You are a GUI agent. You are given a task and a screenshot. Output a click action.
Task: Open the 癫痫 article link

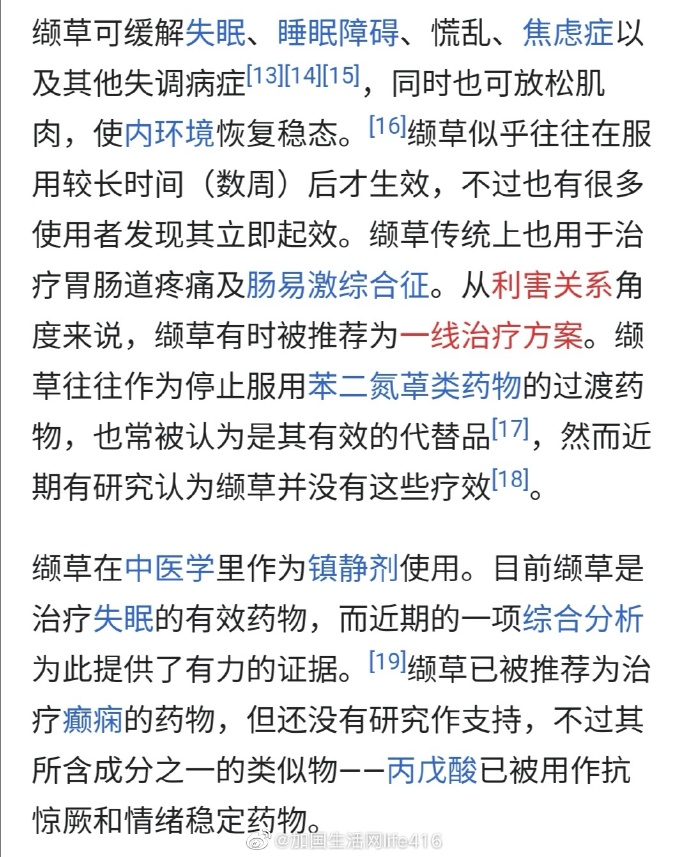94,719
